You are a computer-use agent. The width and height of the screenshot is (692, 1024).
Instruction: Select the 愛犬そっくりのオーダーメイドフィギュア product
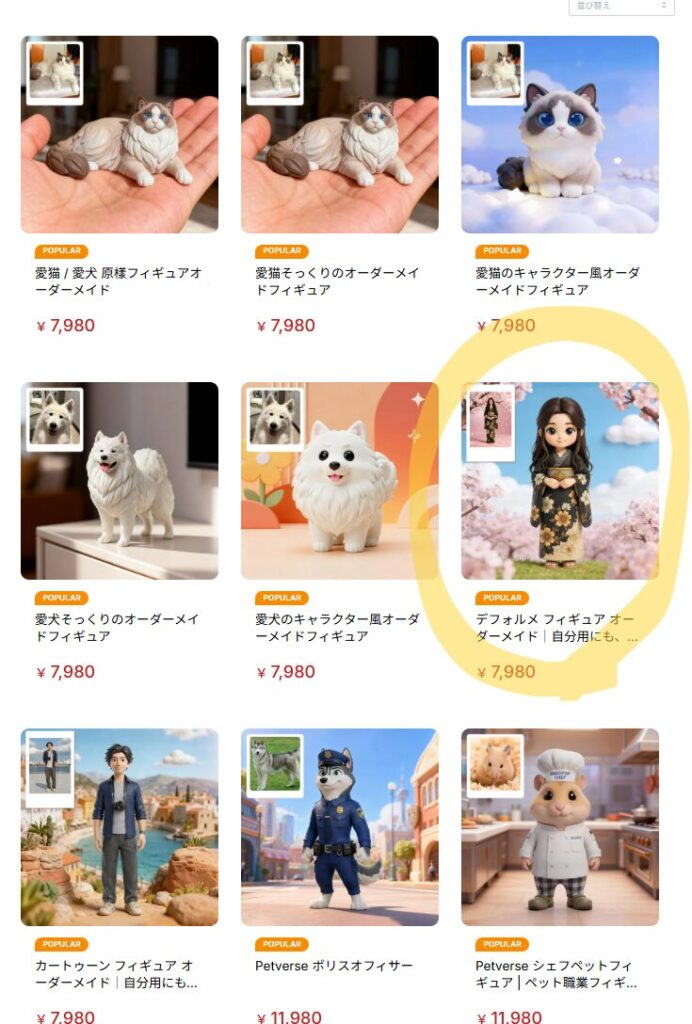tap(119, 481)
